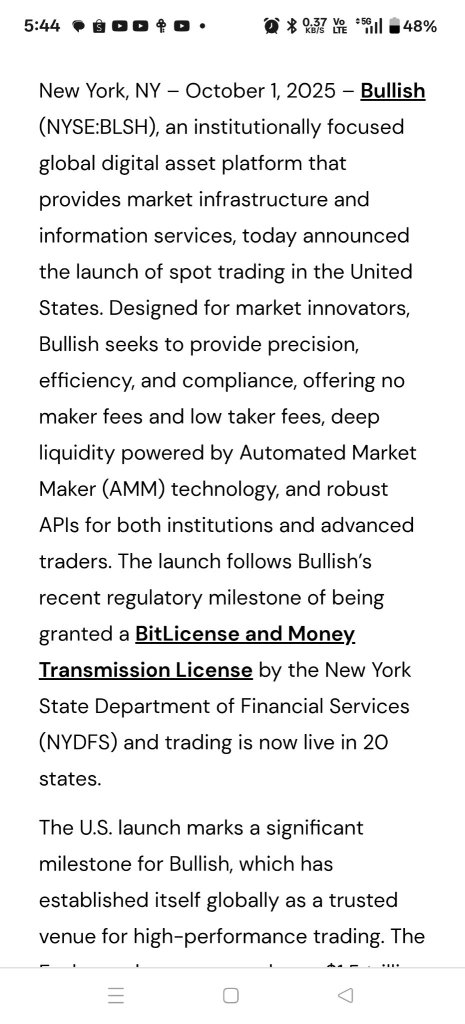Go back with the system back button
The height and width of the screenshot is (1024, 465).
click(345, 995)
